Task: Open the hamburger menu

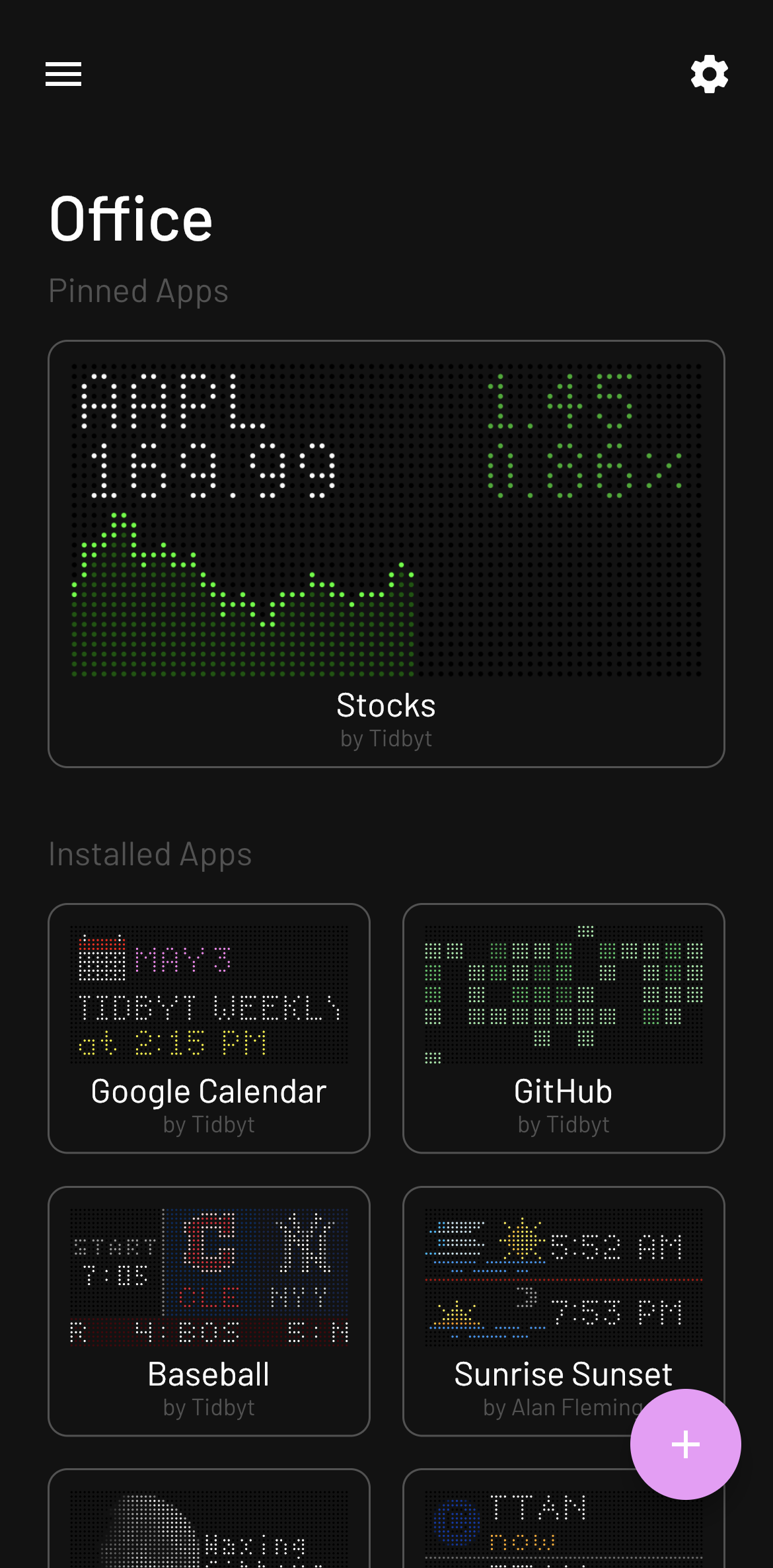Action: click(x=63, y=74)
